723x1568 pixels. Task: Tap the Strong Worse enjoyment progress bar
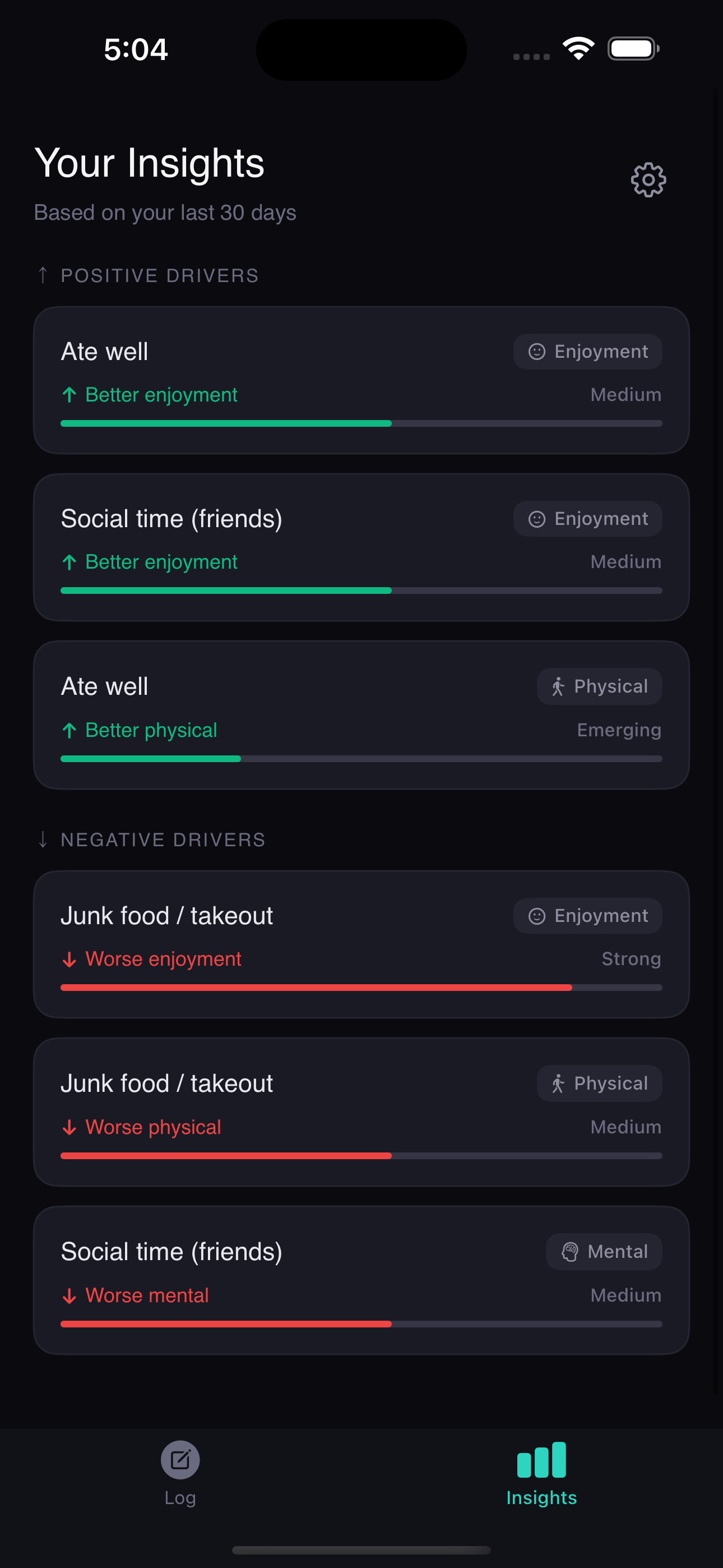pos(361,988)
